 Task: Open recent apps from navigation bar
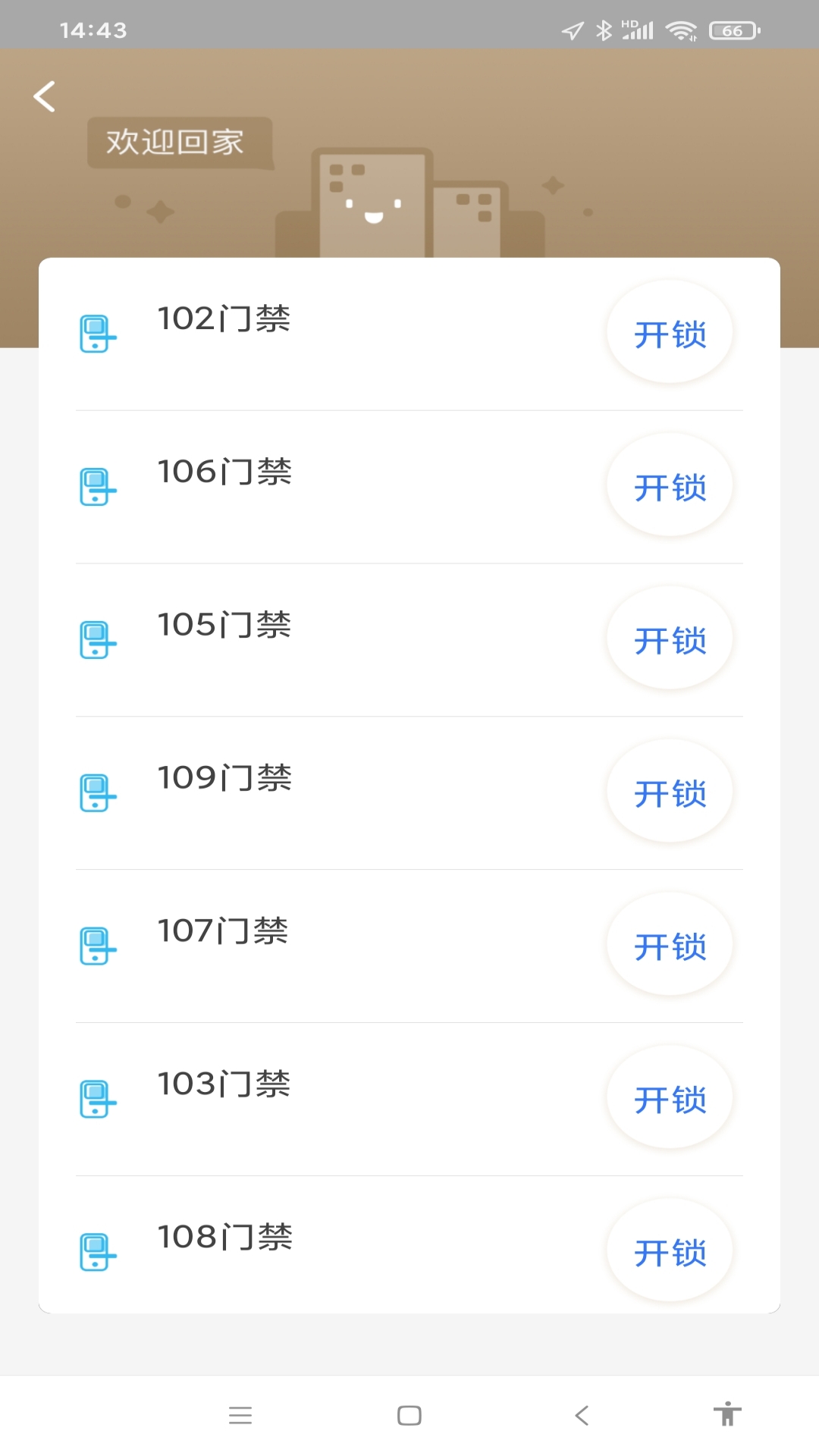tap(240, 1415)
